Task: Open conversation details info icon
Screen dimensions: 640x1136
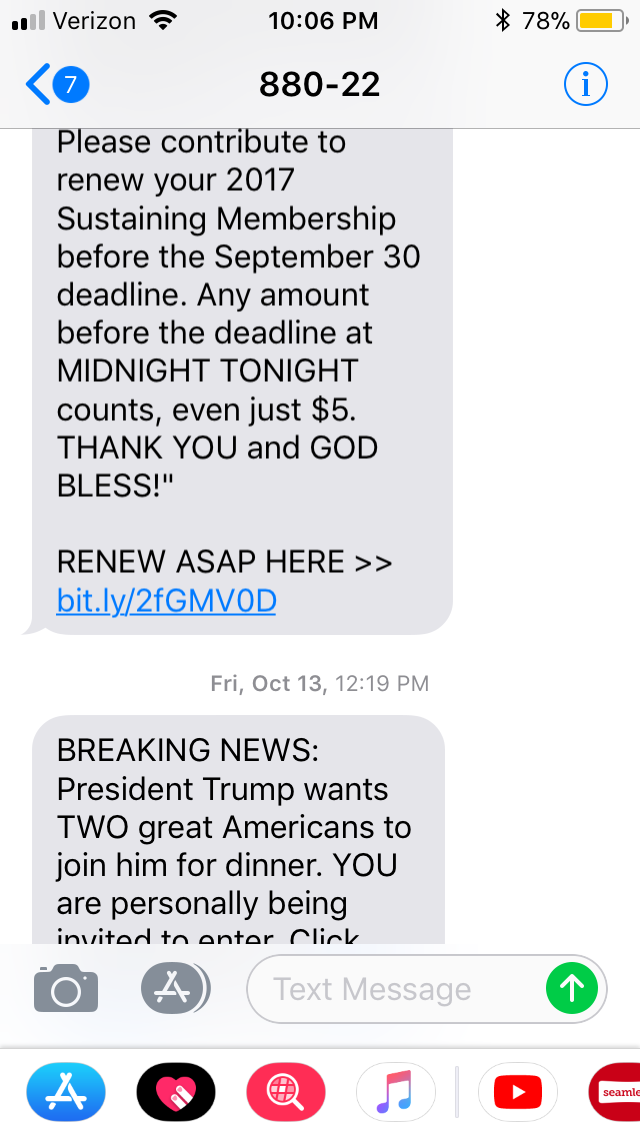Action: pos(585,86)
